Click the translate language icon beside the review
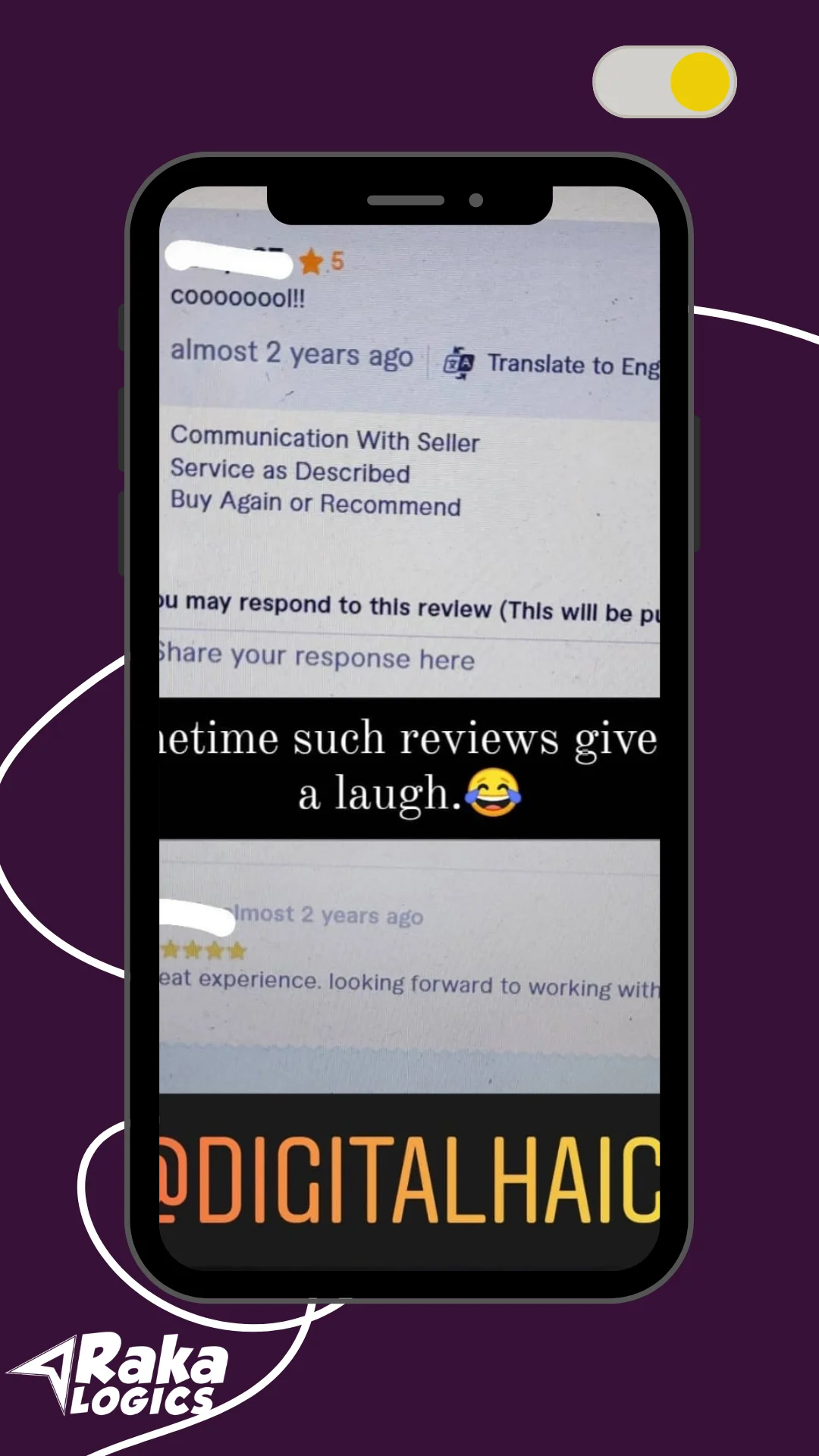 click(x=460, y=362)
